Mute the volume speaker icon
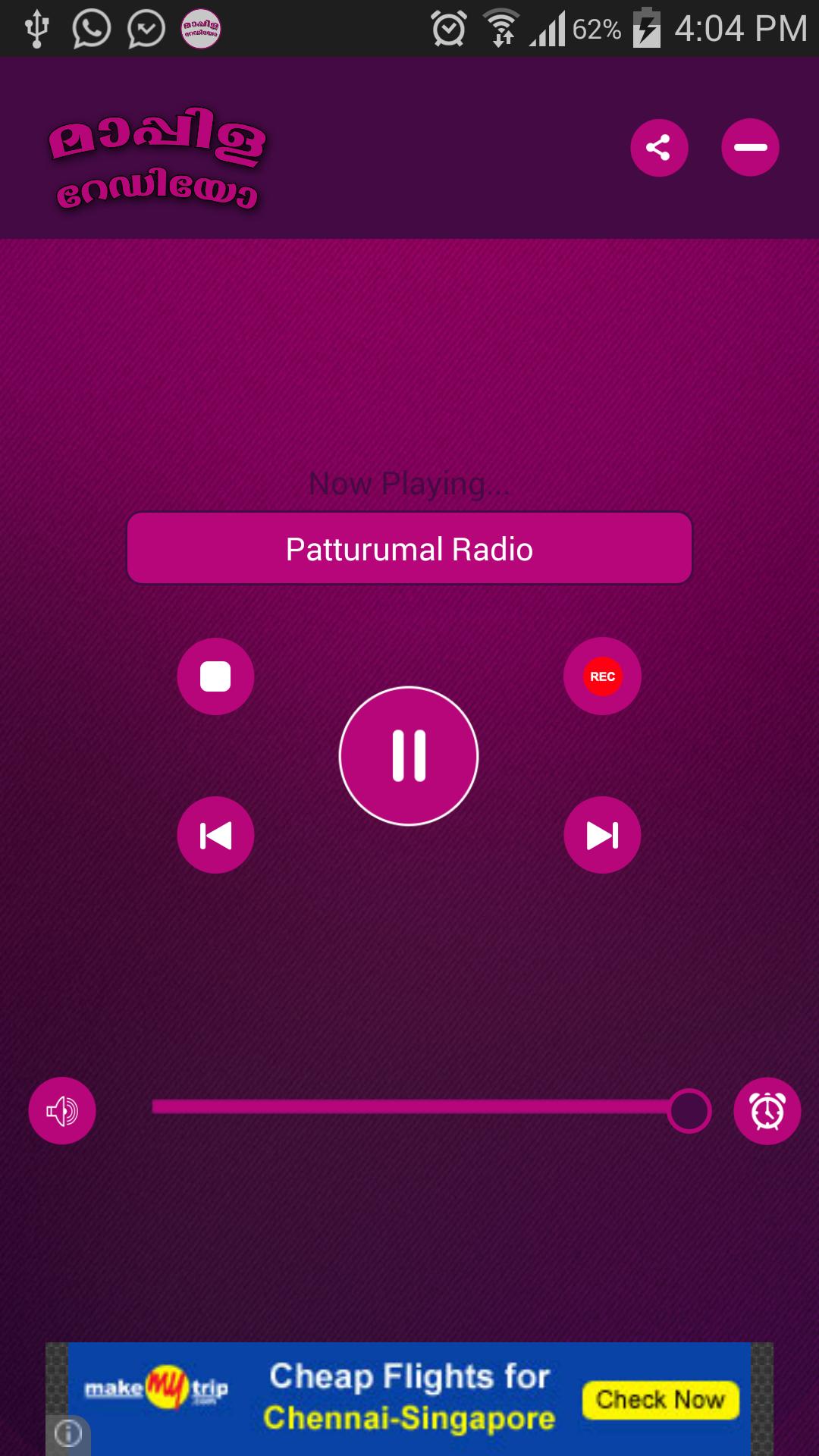Viewport: 819px width, 1456px height. click(x=62, y=1111)
